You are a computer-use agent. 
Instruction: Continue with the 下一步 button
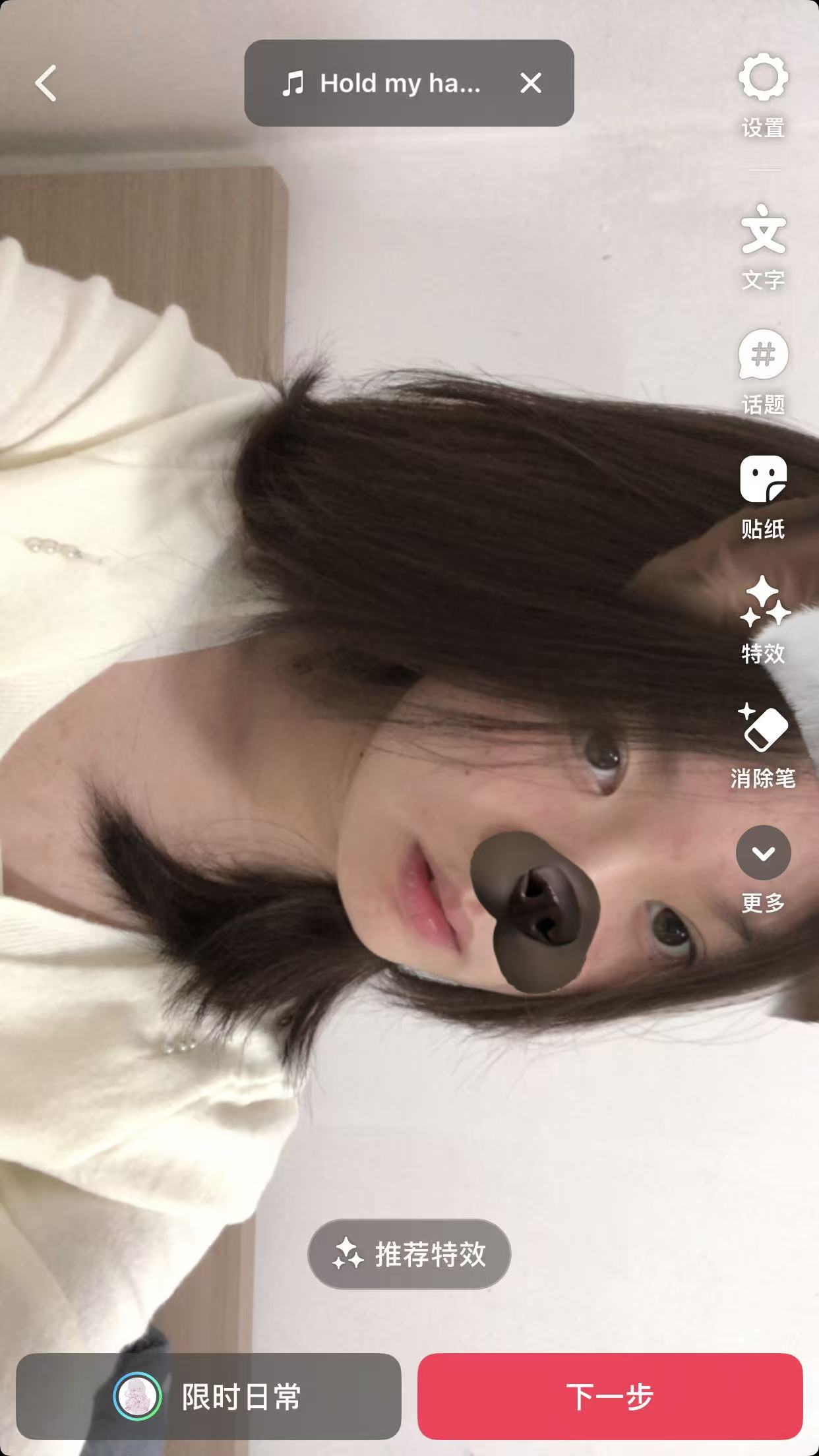tap(610, 1396)
